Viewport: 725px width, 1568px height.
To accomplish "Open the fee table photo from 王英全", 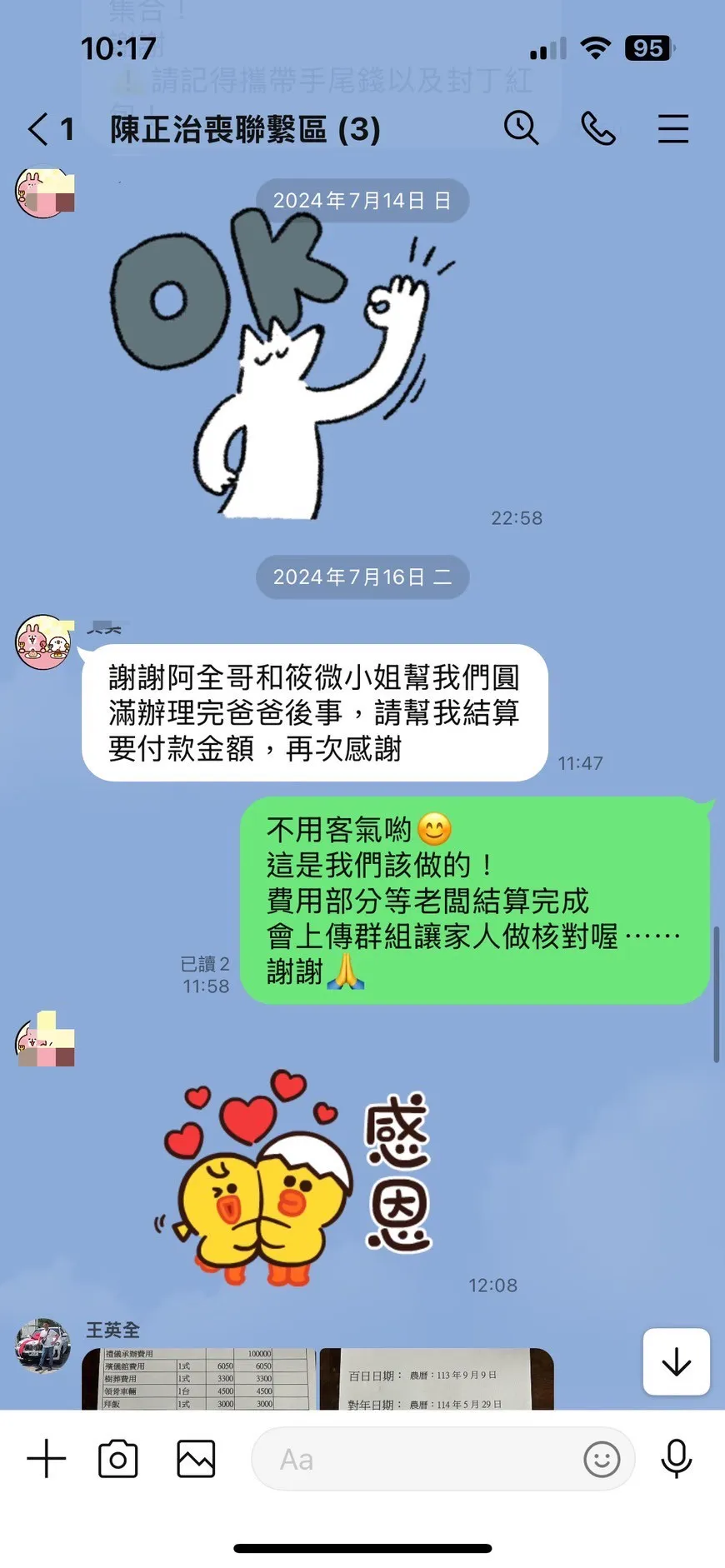I will click(x=198, y=1379).
